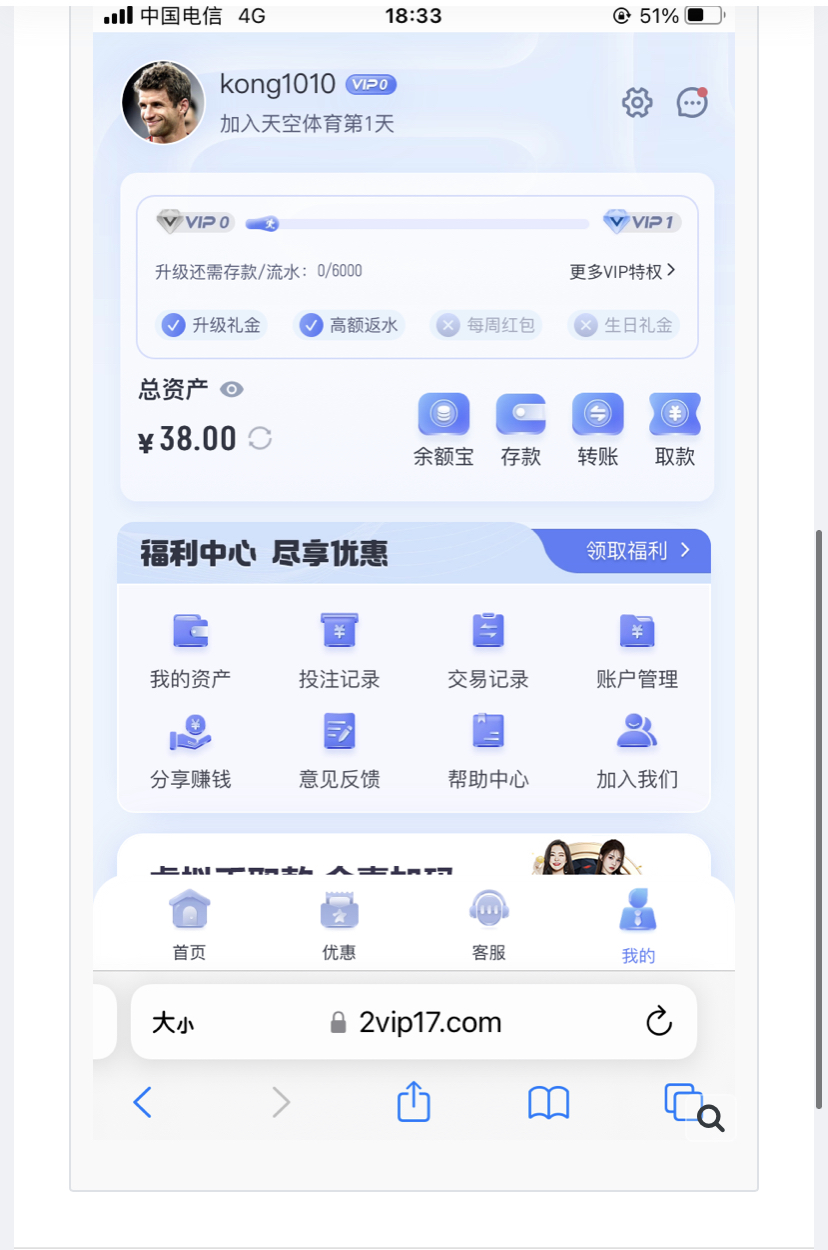Tap 领取福利 button
828x1250 pixels.
[637, 550]
